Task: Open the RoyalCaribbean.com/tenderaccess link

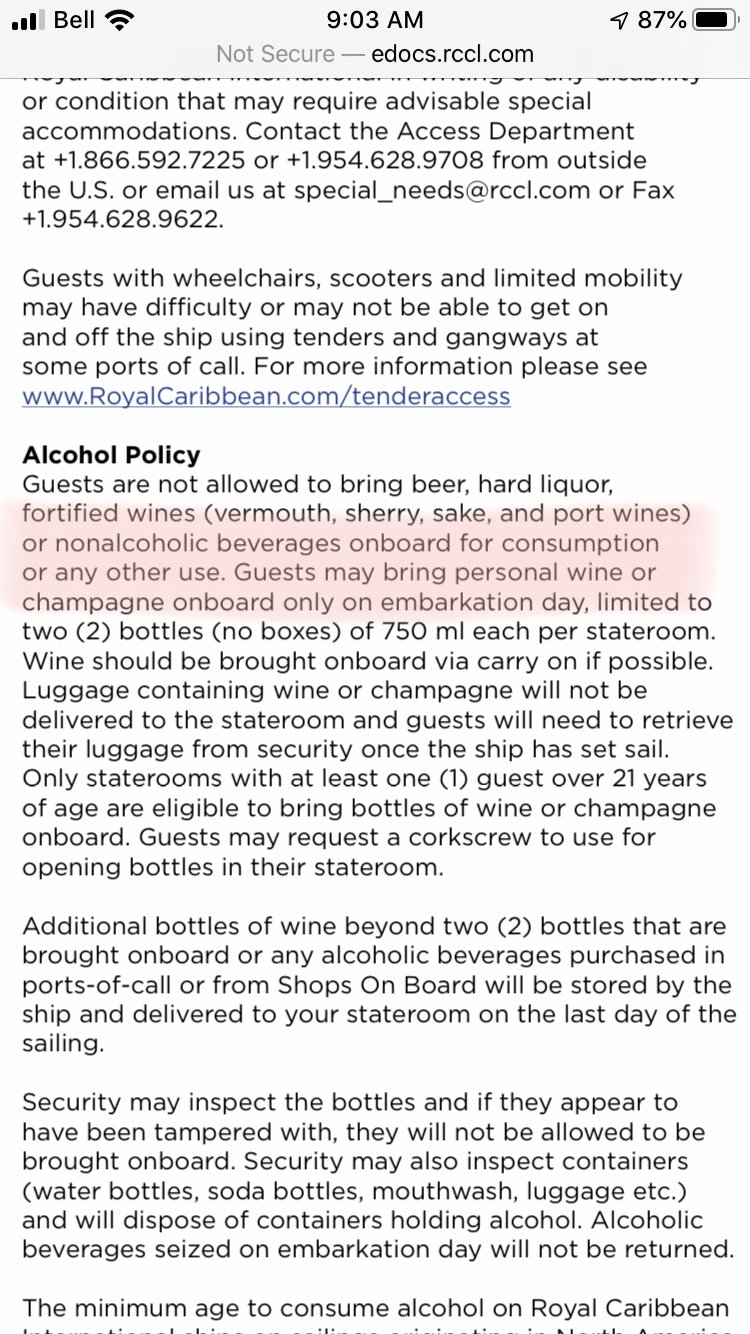Action: point(266,396)
